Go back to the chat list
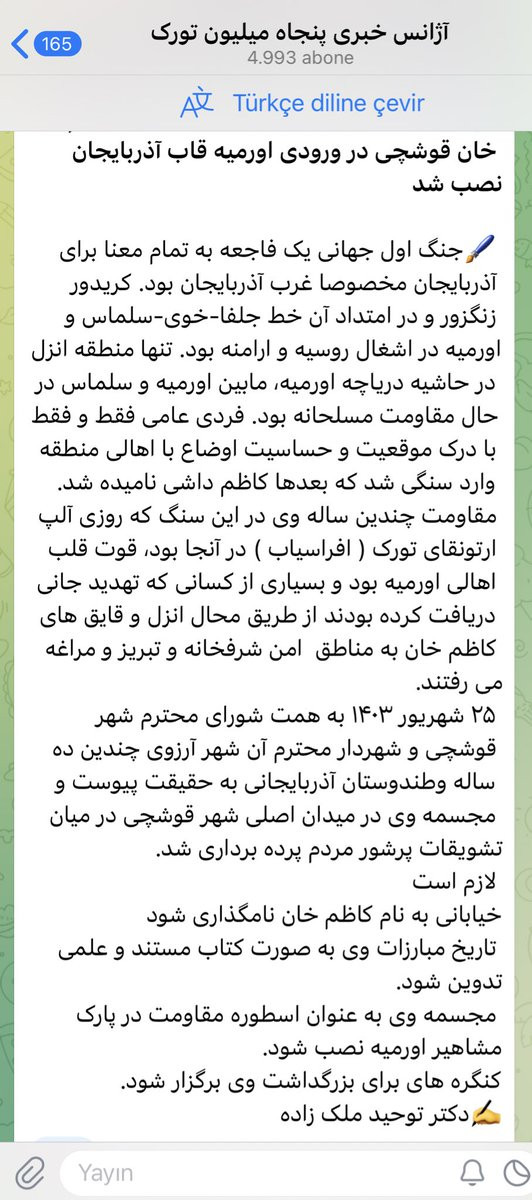Screen dimensions: 532x1200 point(46,44)
